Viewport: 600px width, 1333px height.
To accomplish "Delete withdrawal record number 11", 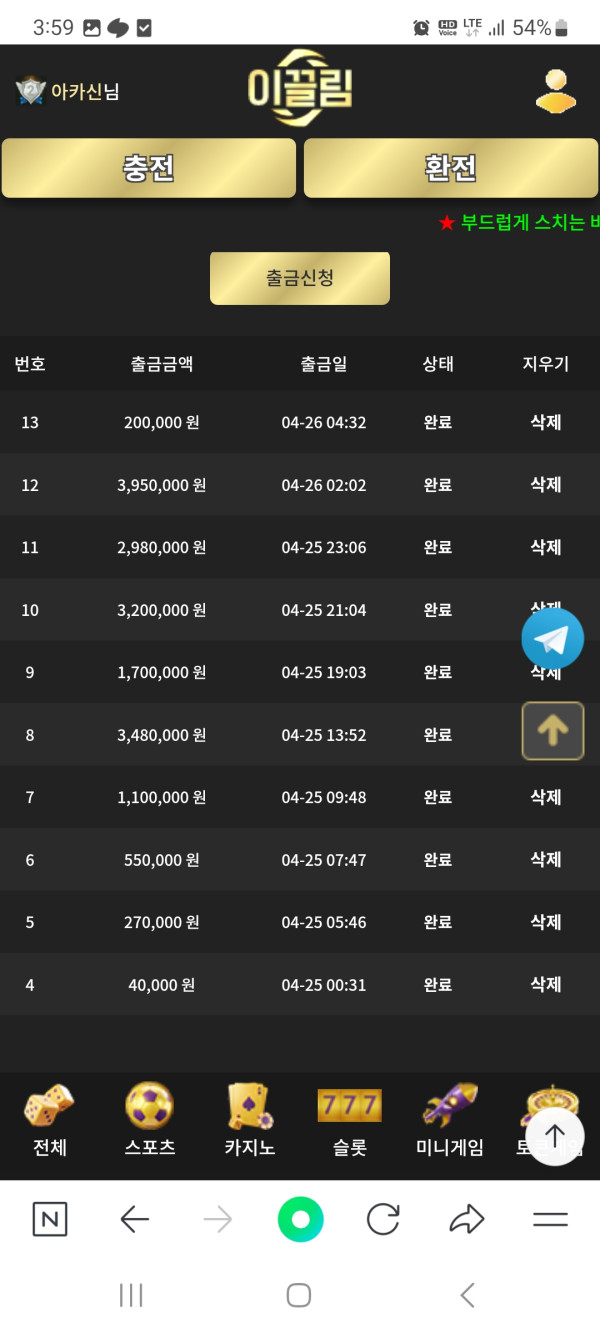I will click(x=545, y=547).
